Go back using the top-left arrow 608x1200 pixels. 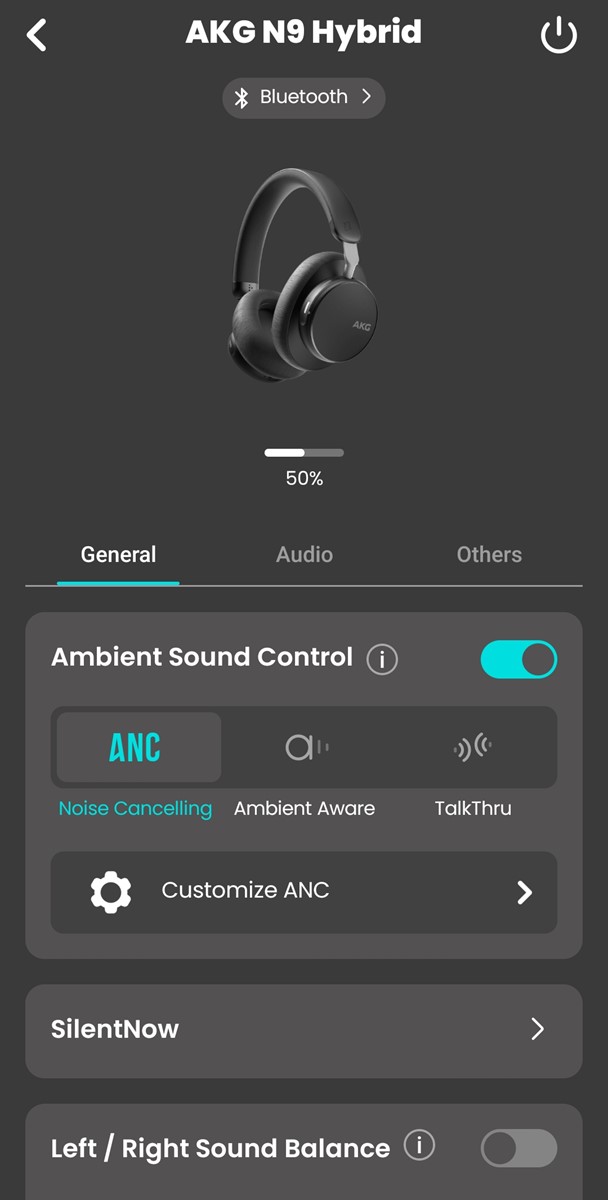click(x=37, y=35)
